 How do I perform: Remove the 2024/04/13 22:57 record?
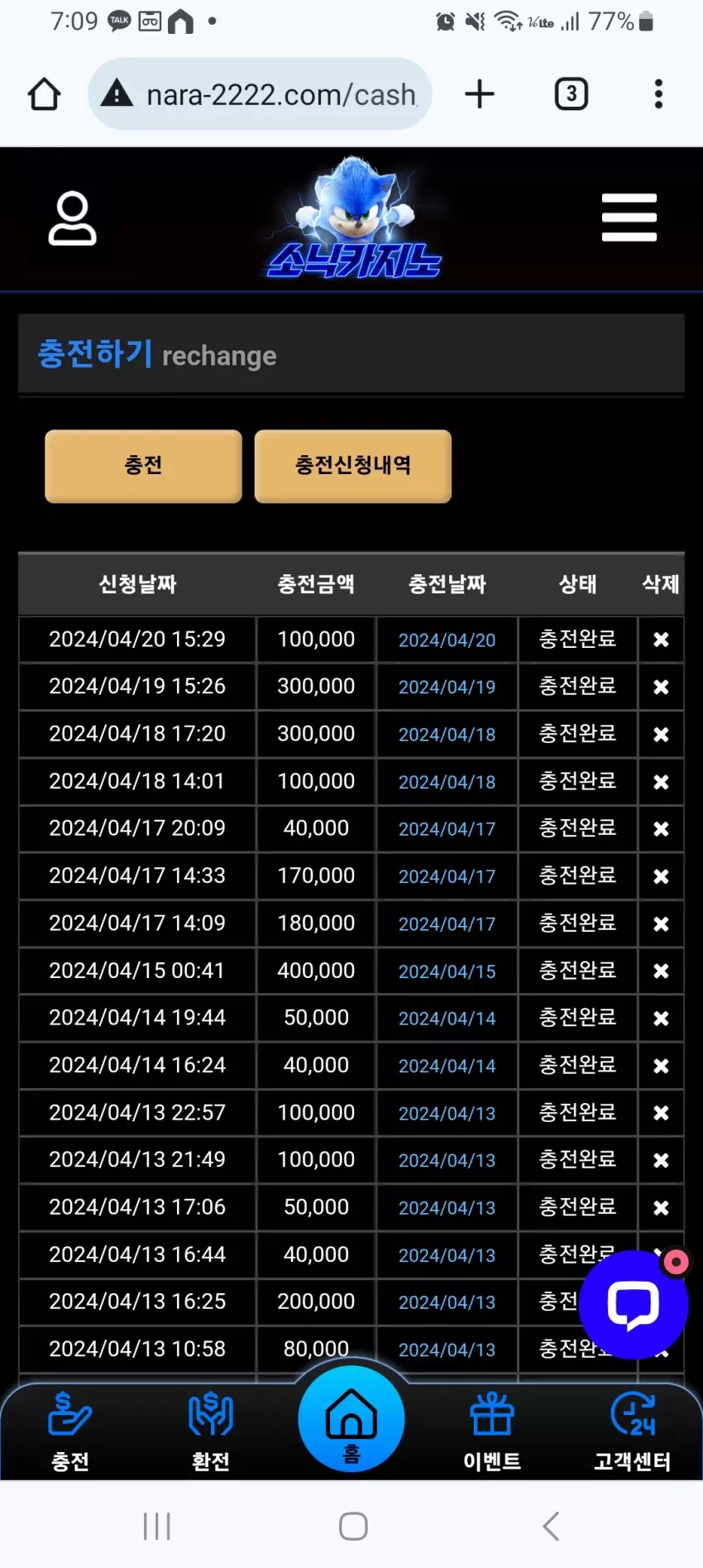[x=661, y=1113]
